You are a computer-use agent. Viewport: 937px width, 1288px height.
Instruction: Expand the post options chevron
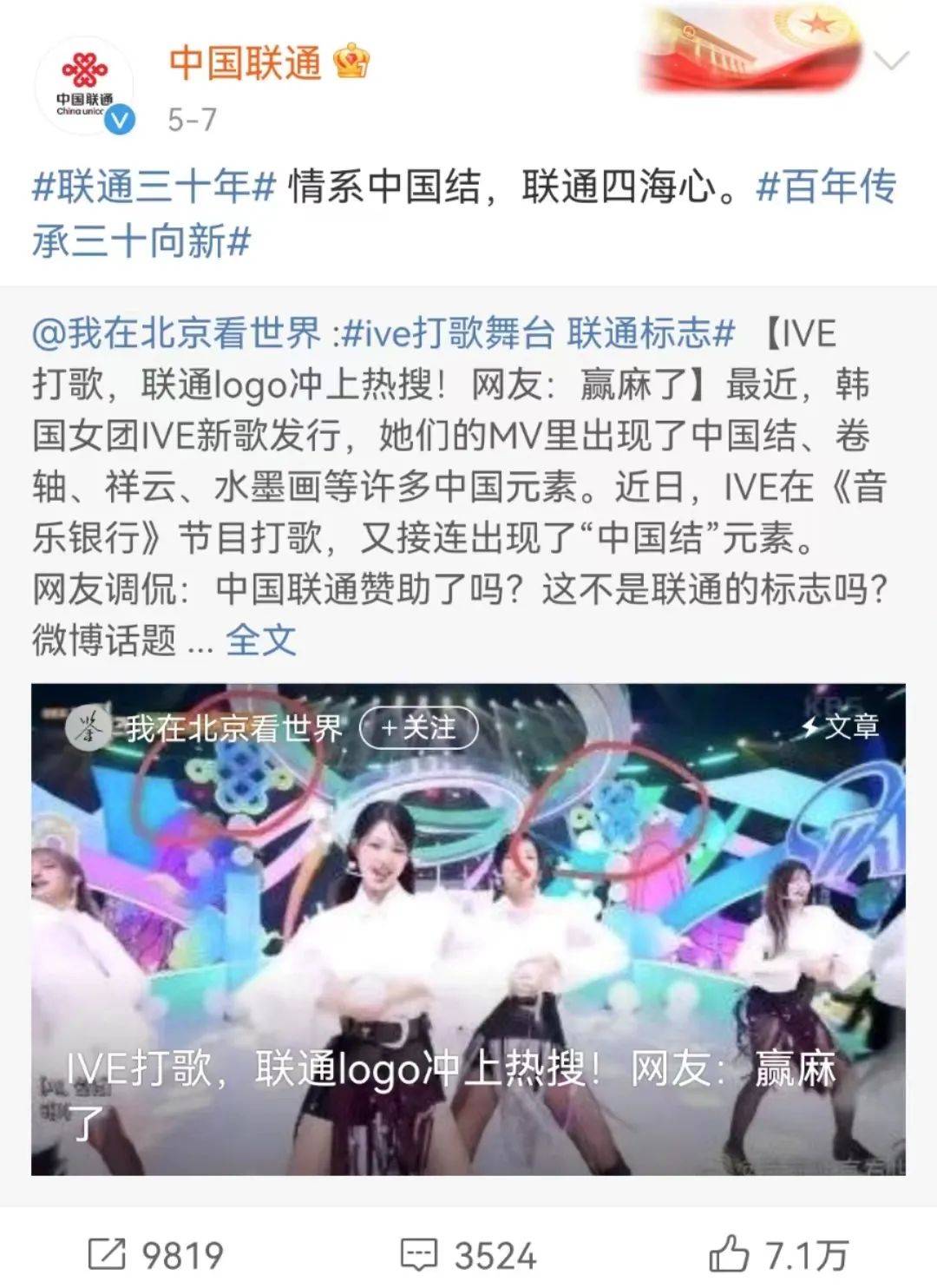890,61
